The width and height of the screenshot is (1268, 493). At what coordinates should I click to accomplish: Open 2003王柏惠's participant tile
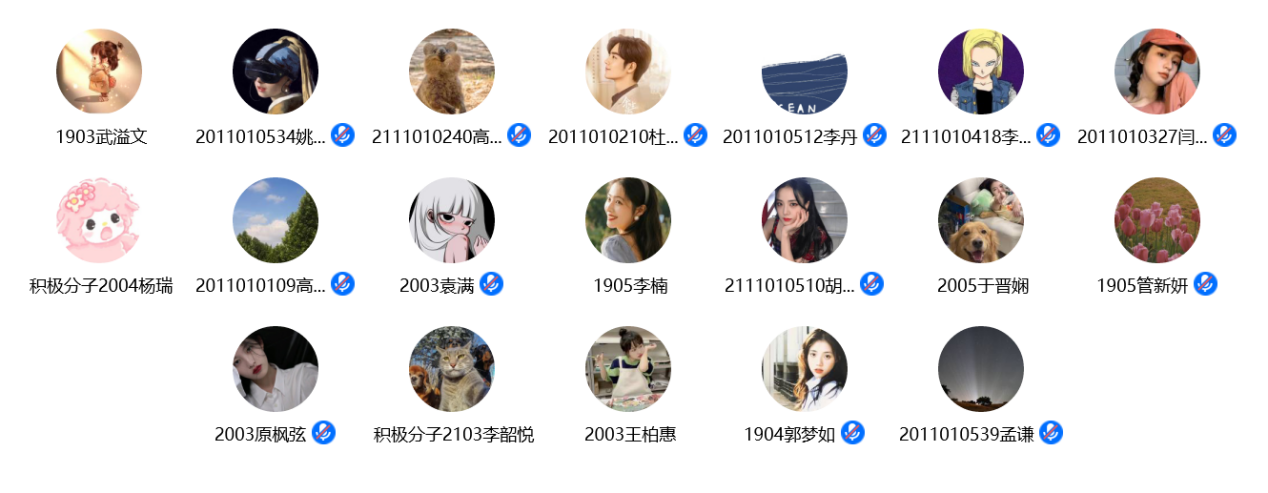(628, 369)
